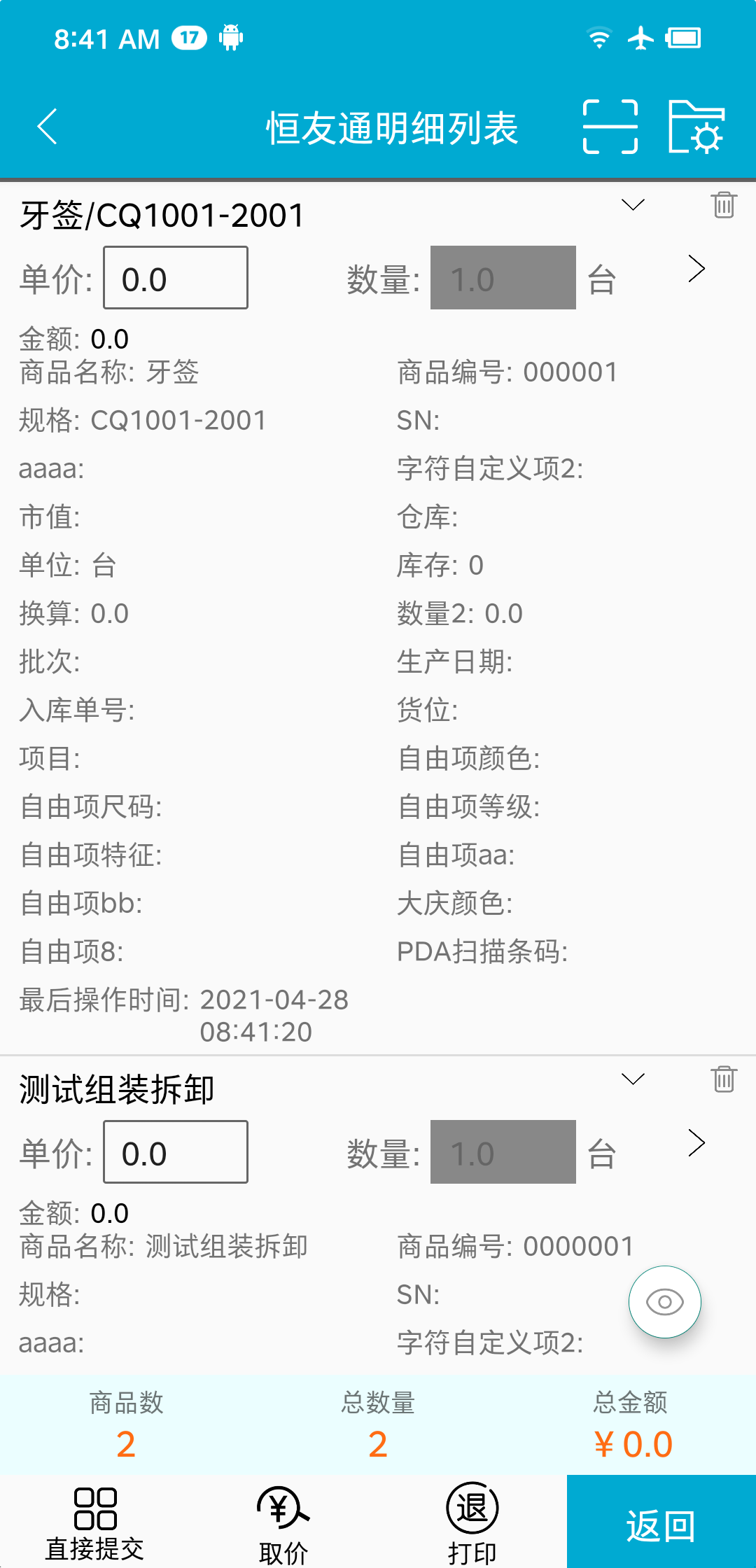Screen dimensions: 756x1568
Task: Delete the 牙签/CQ1001-2001 item
Action: 724,205
